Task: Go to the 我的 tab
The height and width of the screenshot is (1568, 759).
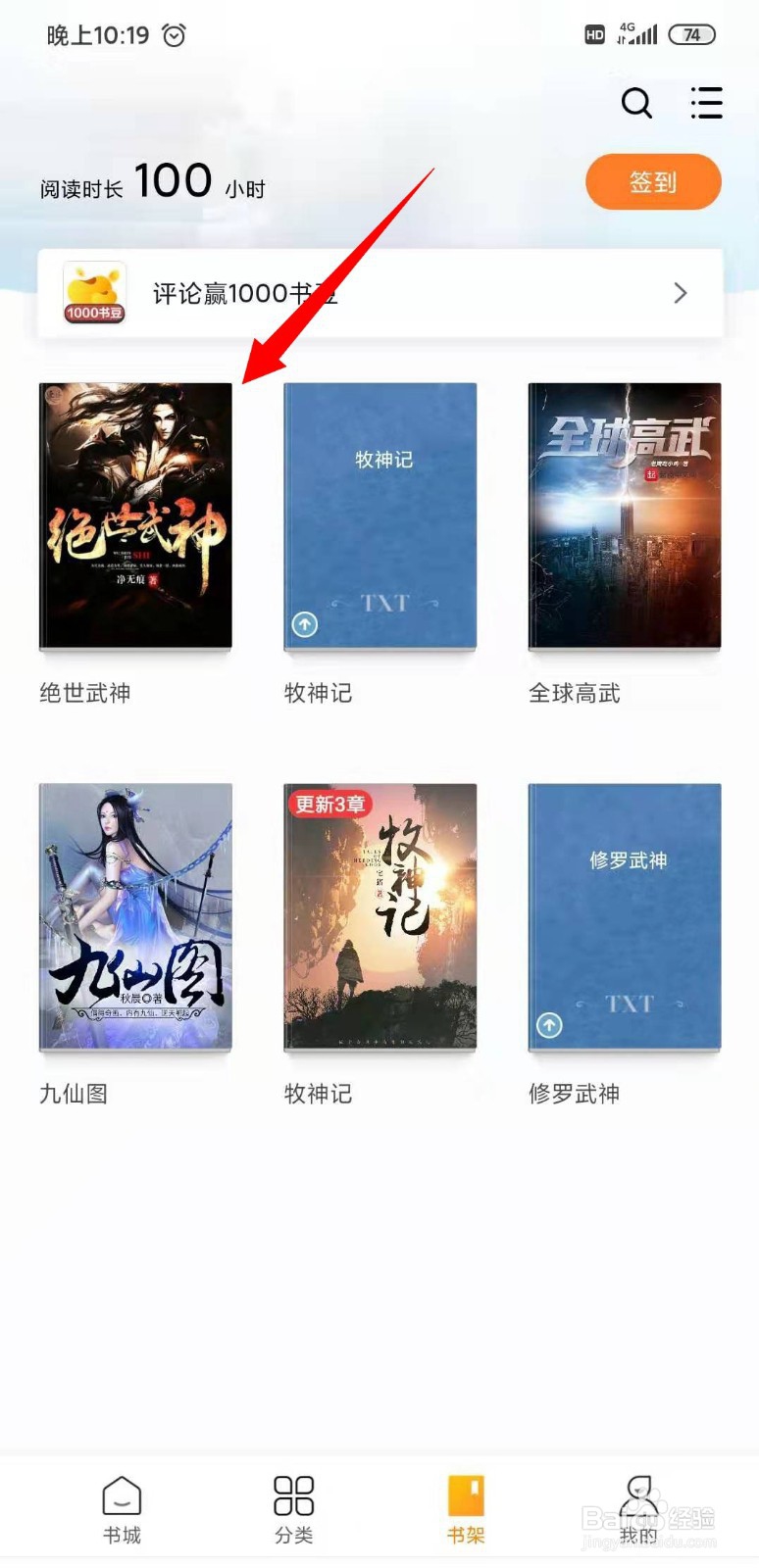Action: point(638,1510)
